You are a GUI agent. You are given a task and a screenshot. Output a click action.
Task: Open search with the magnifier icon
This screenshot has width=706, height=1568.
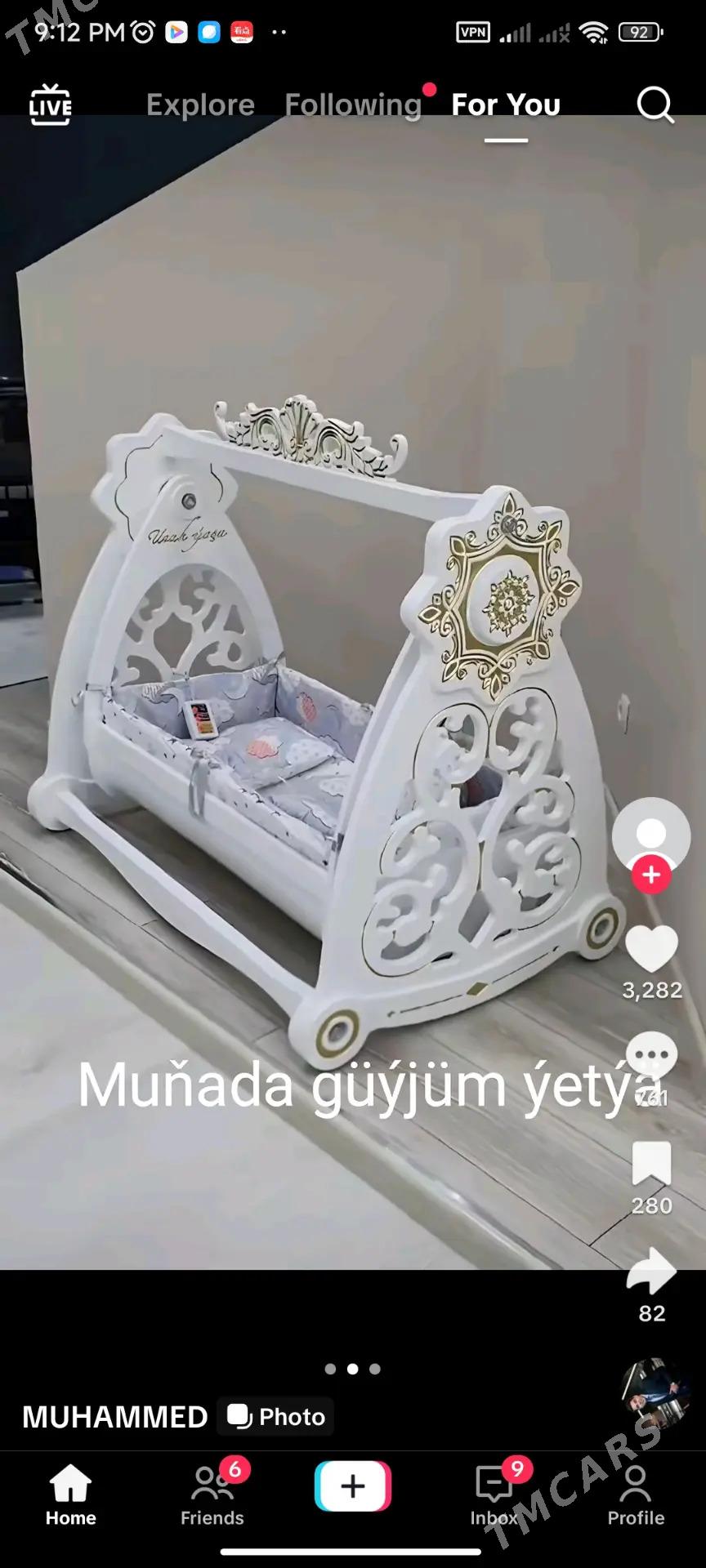pyautogui.click(x=655, y=105)
